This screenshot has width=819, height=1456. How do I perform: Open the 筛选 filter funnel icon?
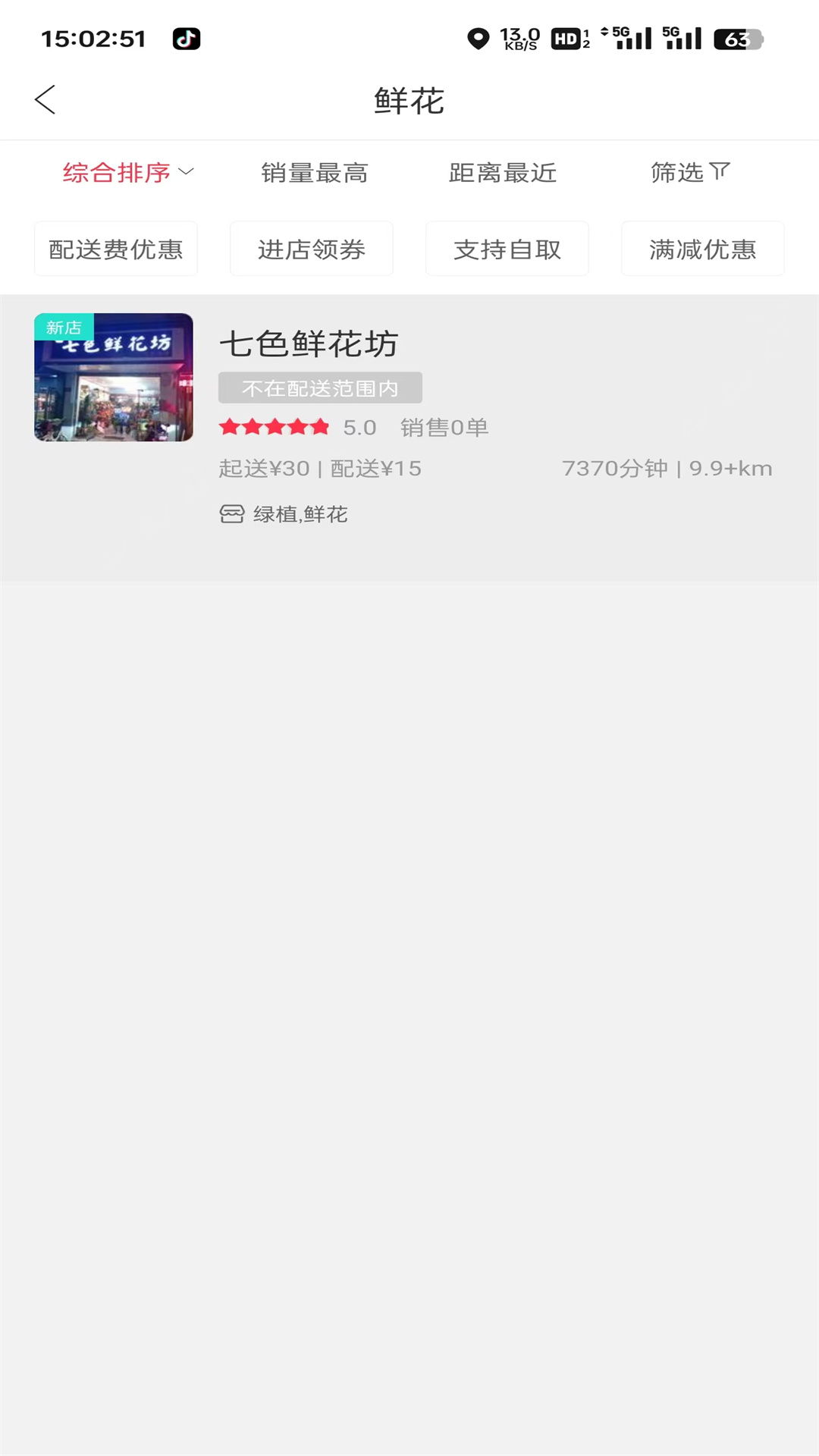tap(720, 172)
